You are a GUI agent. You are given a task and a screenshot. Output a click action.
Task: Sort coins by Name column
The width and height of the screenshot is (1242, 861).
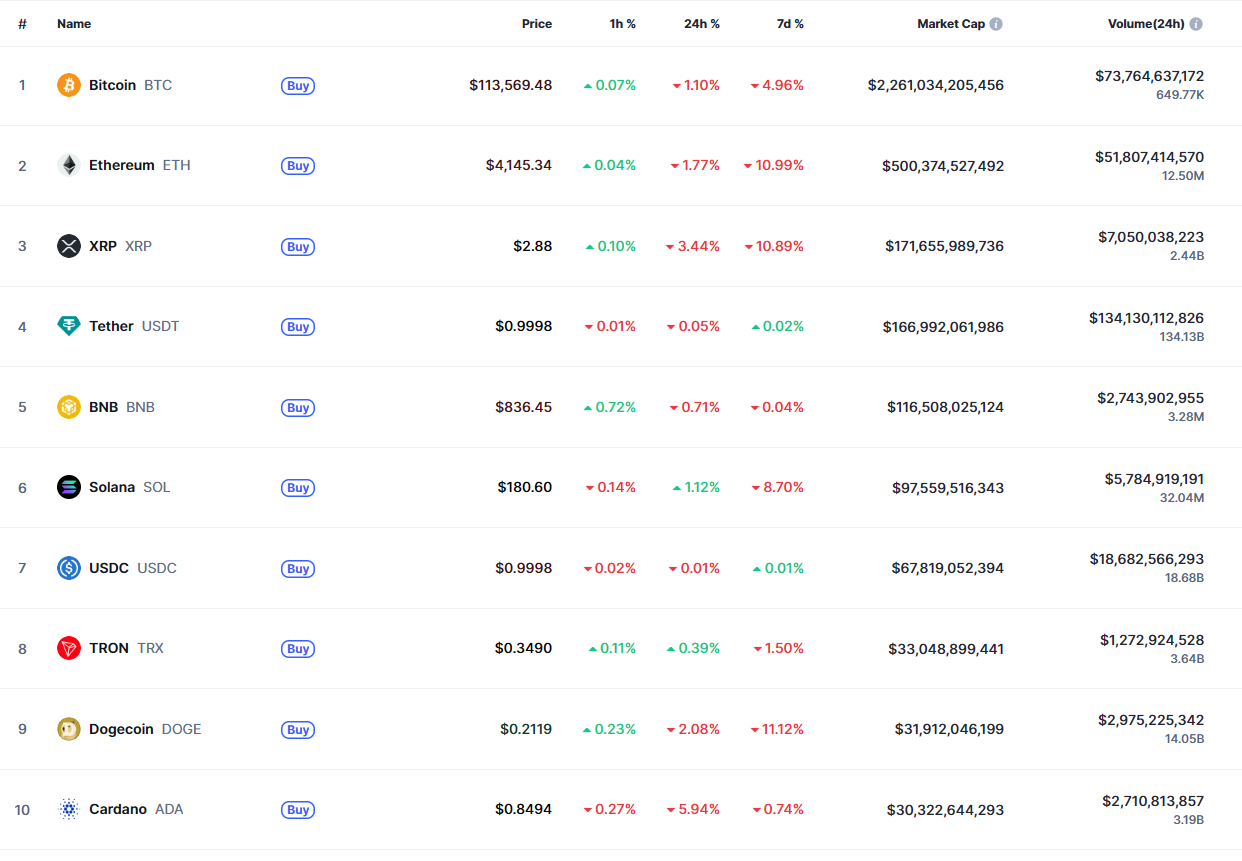tap(74, 24)
